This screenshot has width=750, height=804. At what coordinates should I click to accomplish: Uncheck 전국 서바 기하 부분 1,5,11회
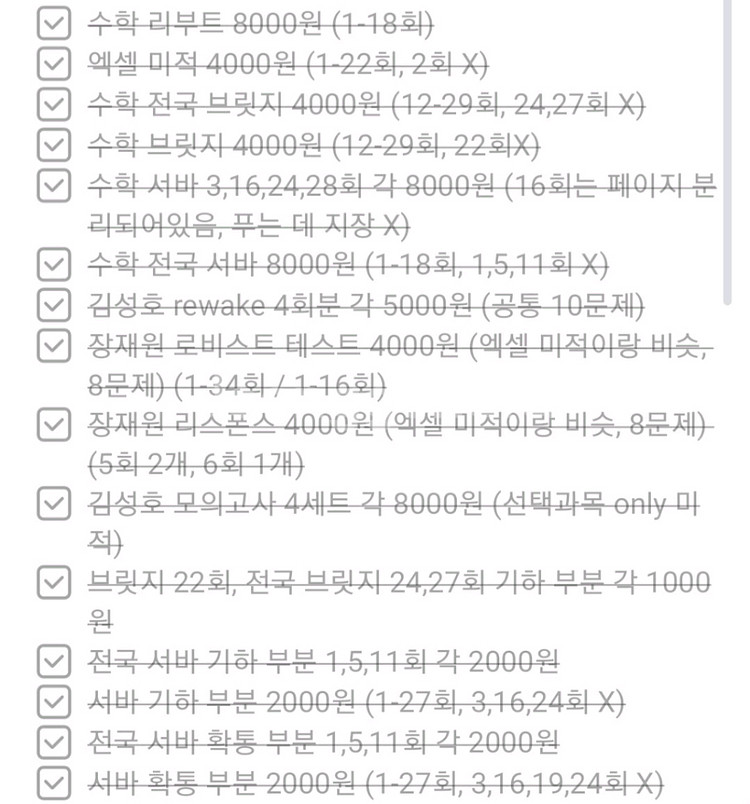coord(52,662)
